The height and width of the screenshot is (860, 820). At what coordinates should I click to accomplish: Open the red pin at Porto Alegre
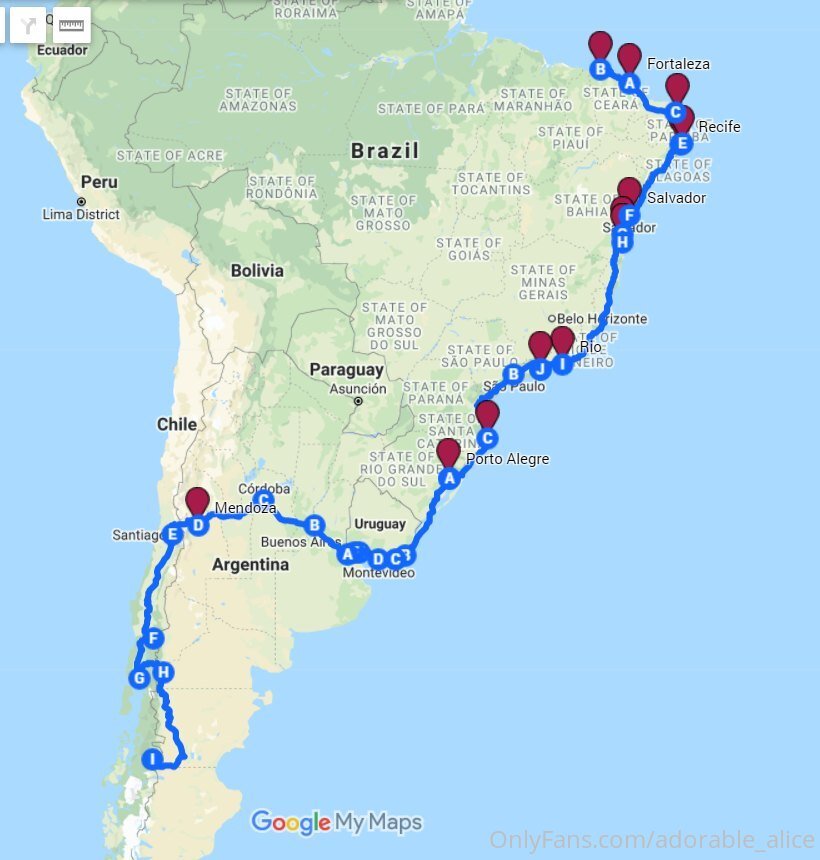click(449, 452)
